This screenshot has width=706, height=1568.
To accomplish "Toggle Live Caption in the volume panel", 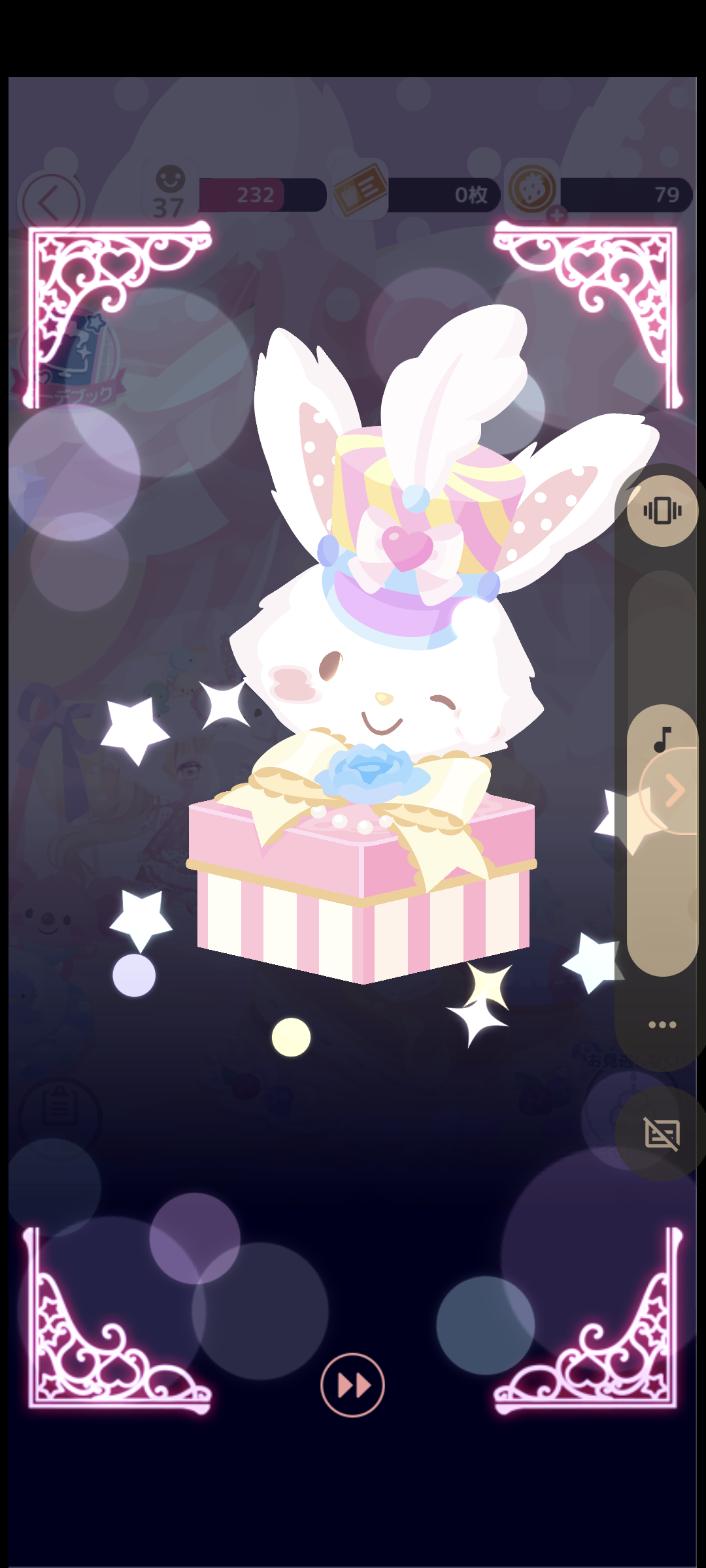I will (x=662, y=1134).
